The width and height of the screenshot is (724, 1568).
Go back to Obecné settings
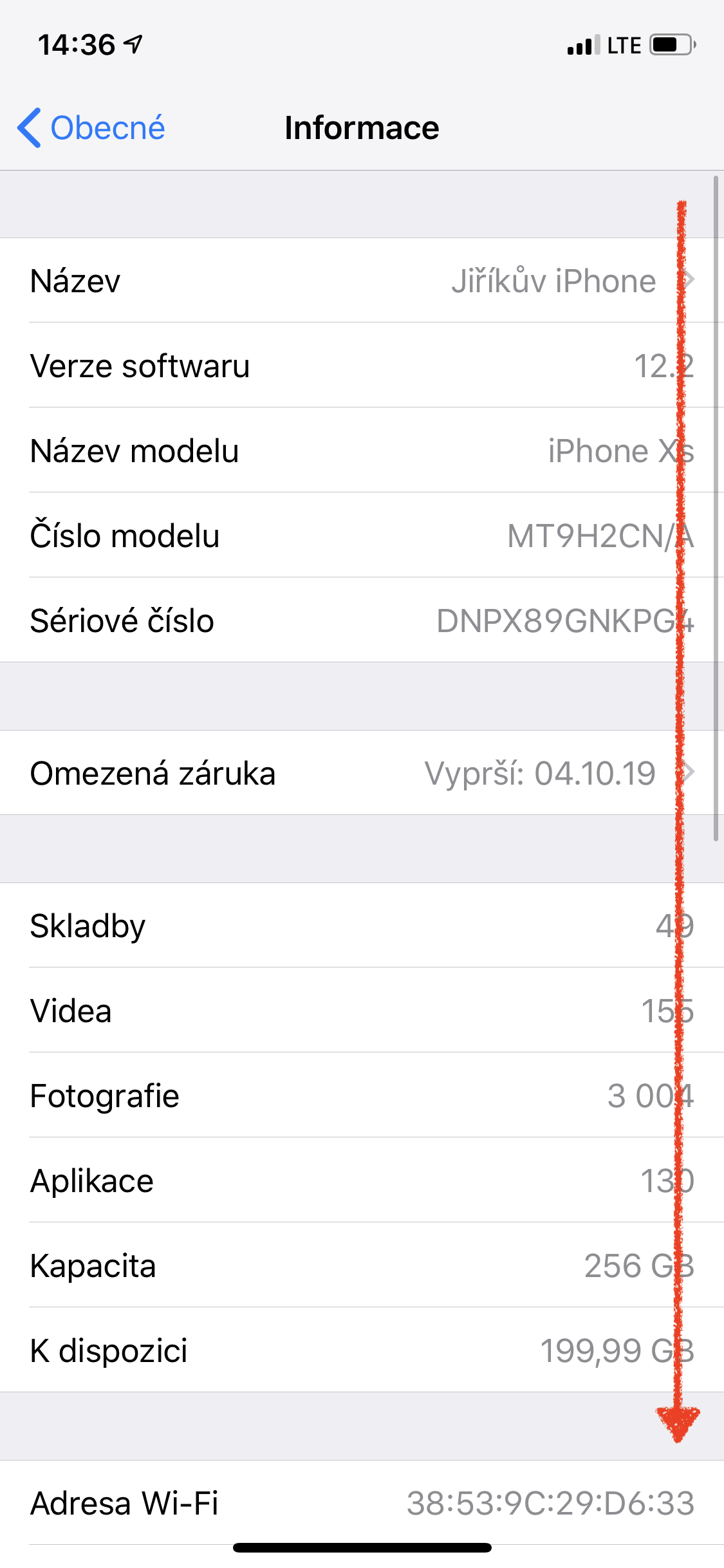(91, 127)
